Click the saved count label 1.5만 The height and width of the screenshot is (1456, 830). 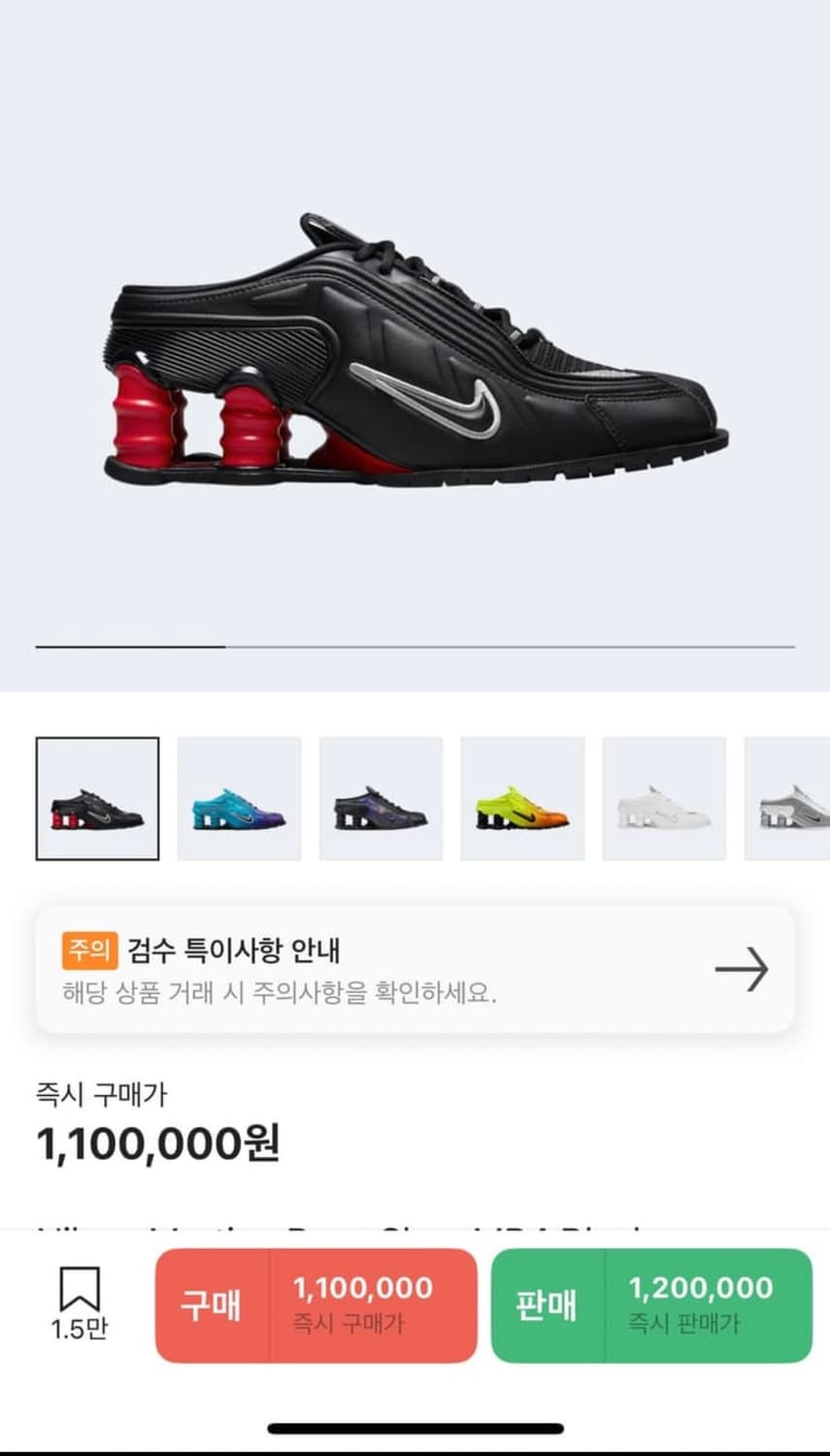pos(80,1328)
